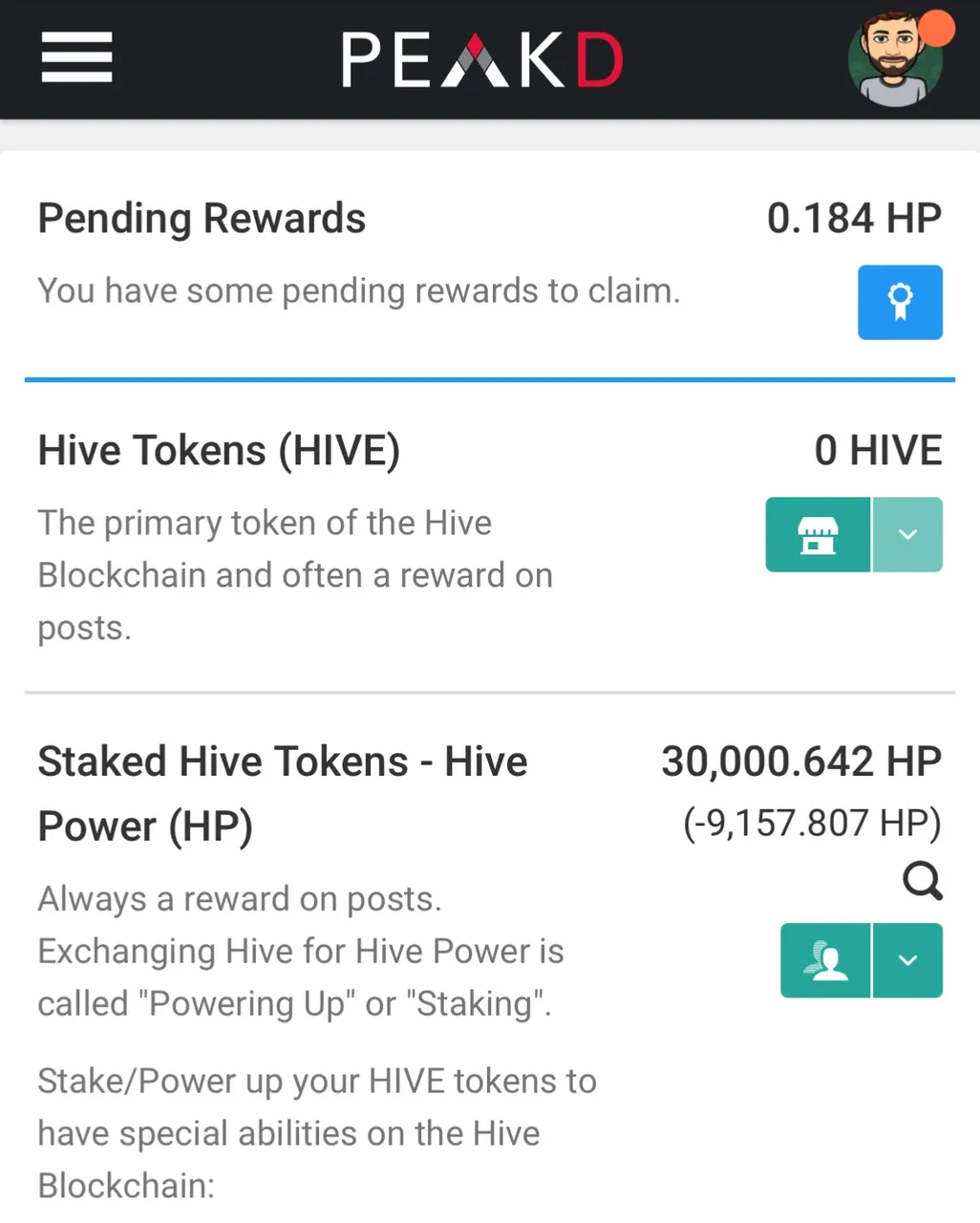980x1223 pixels.
Task: Open the hamburger navigation menu
Action: [x=76, y=58]
